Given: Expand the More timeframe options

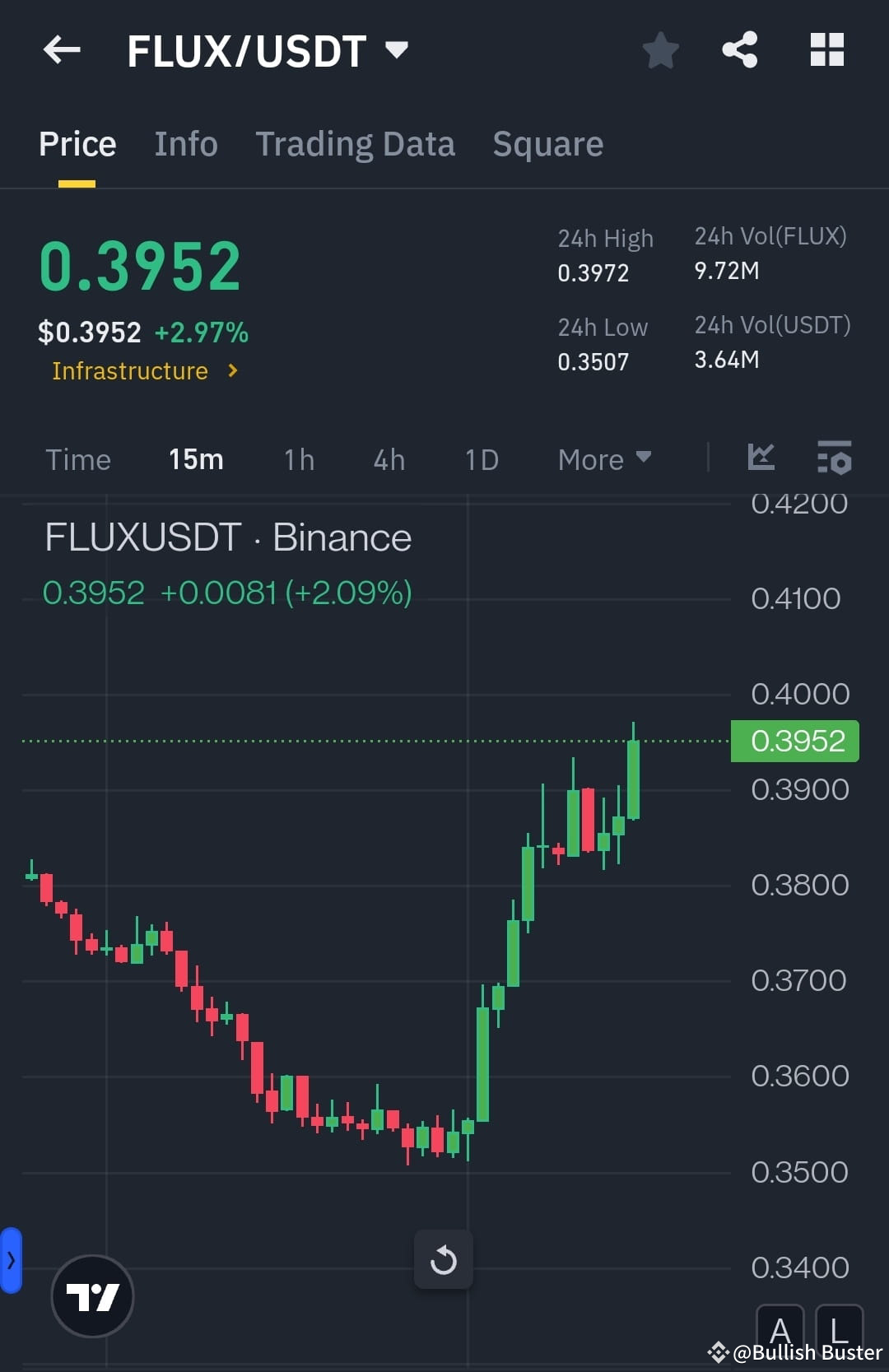Looking at the screenshot, I should click(x=603, y=459).
